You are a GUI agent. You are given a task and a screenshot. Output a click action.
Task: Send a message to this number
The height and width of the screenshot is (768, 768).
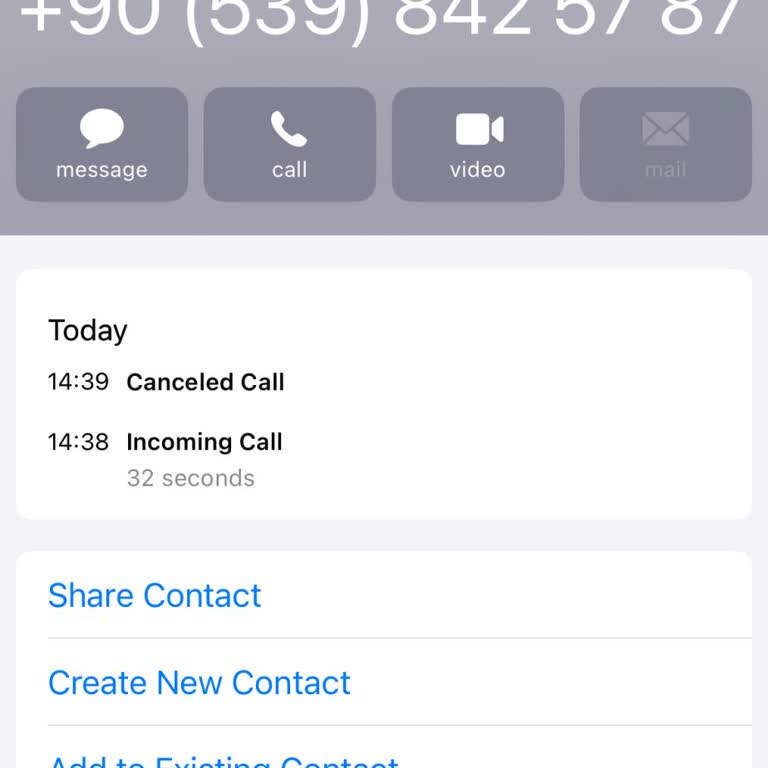102,145
